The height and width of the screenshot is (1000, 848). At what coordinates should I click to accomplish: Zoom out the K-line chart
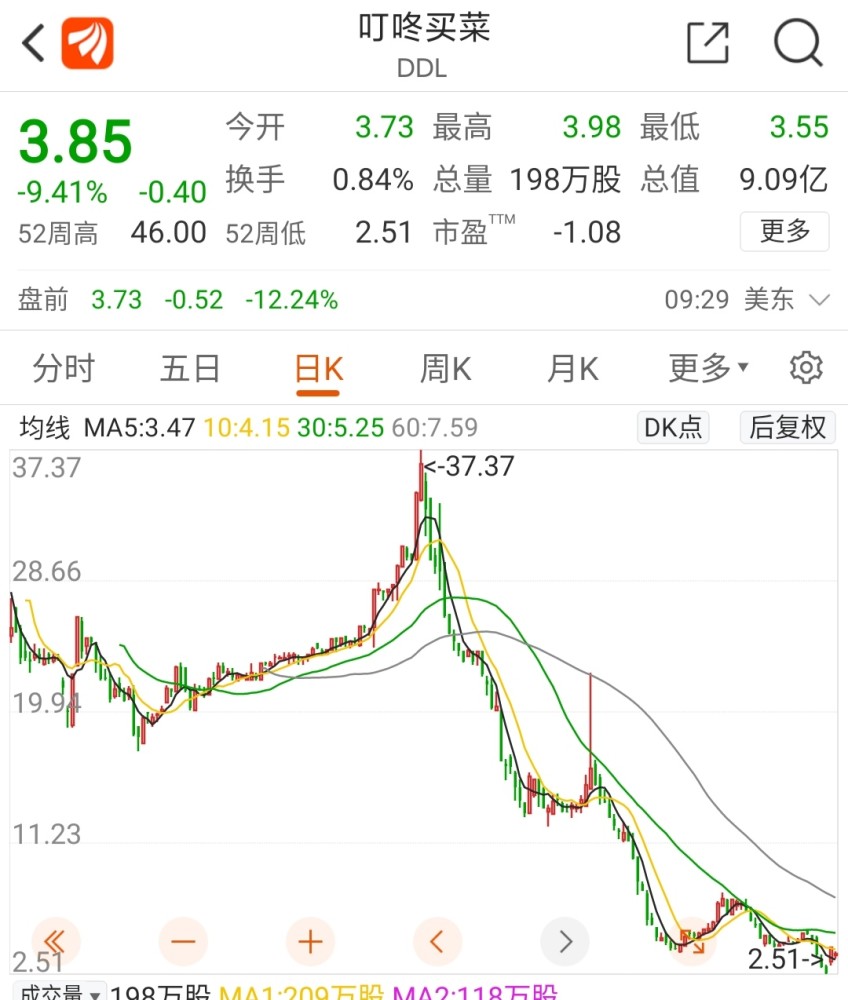[x=183, y=941]
